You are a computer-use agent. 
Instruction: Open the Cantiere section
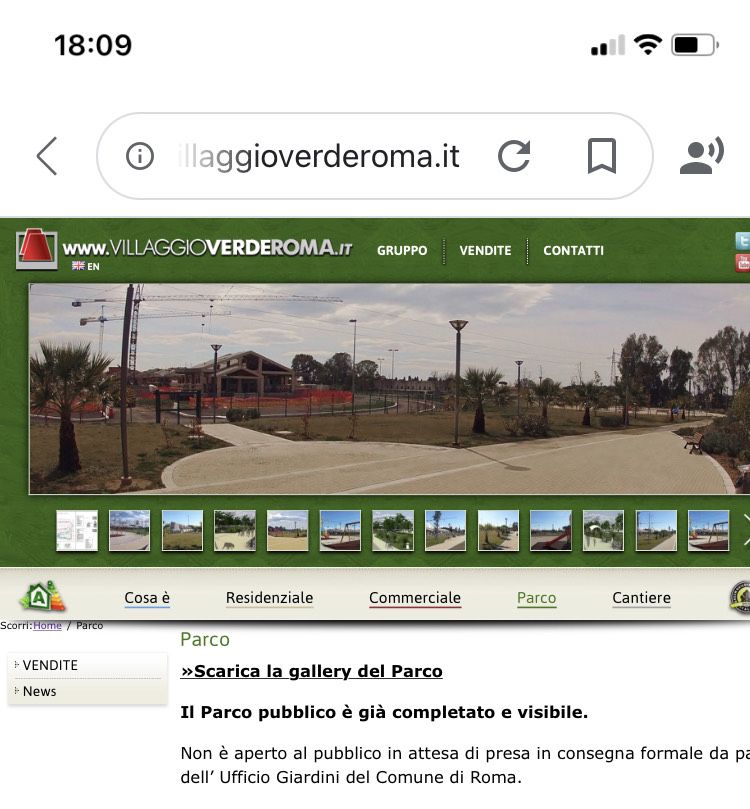point(641,598)
